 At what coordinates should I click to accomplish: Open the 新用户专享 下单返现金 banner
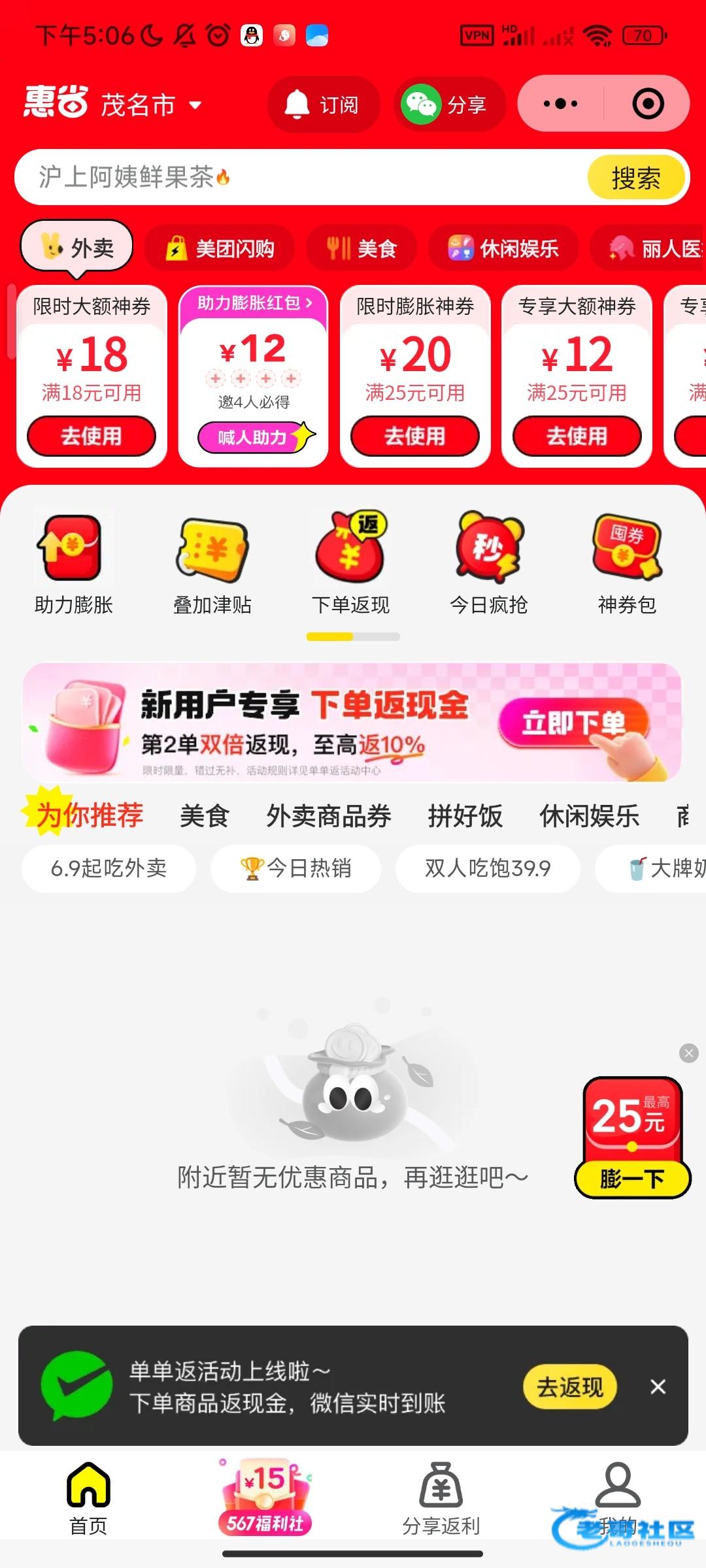352,722
